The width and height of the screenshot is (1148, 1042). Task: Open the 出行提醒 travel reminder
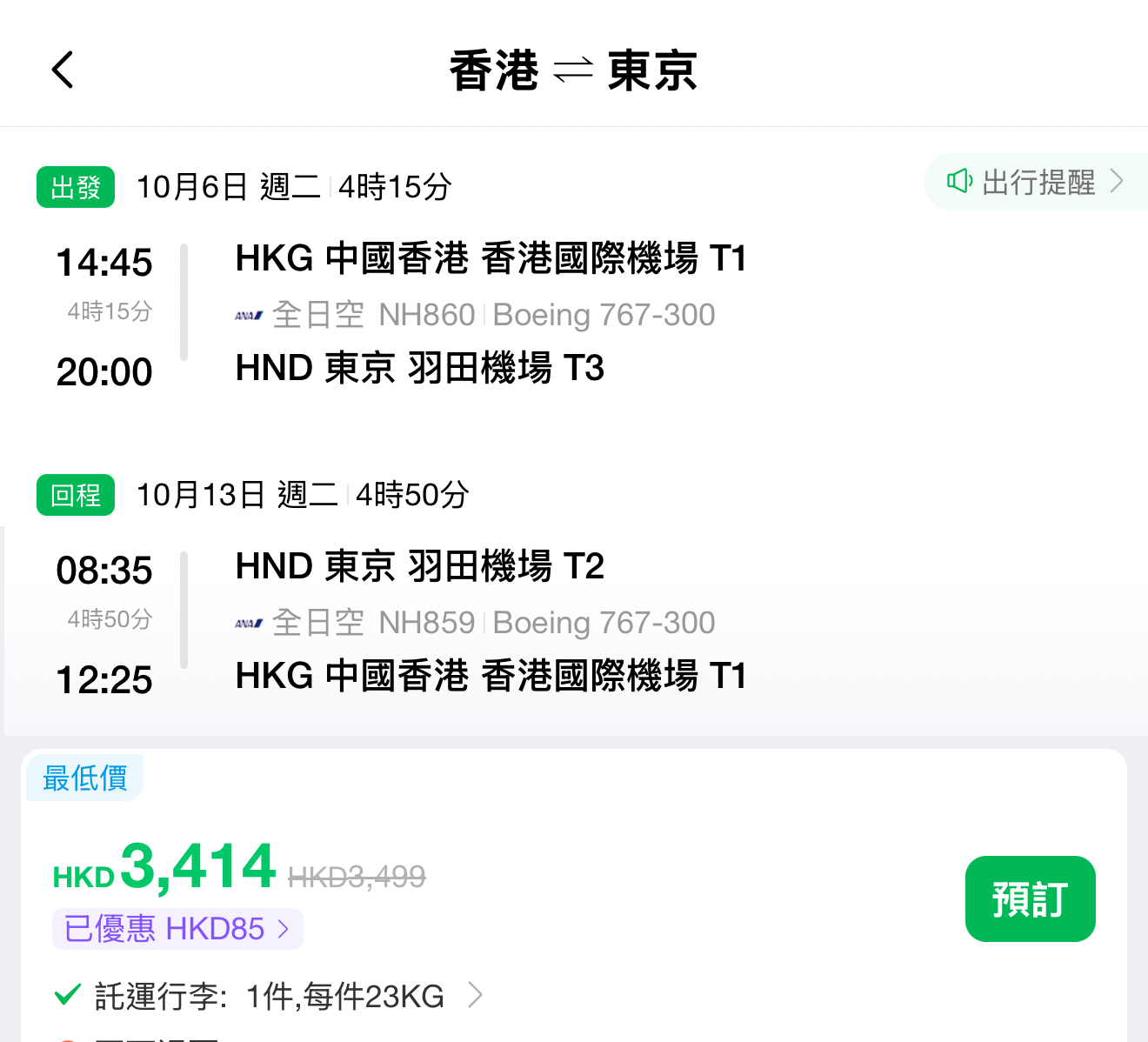pos(1036,182)
